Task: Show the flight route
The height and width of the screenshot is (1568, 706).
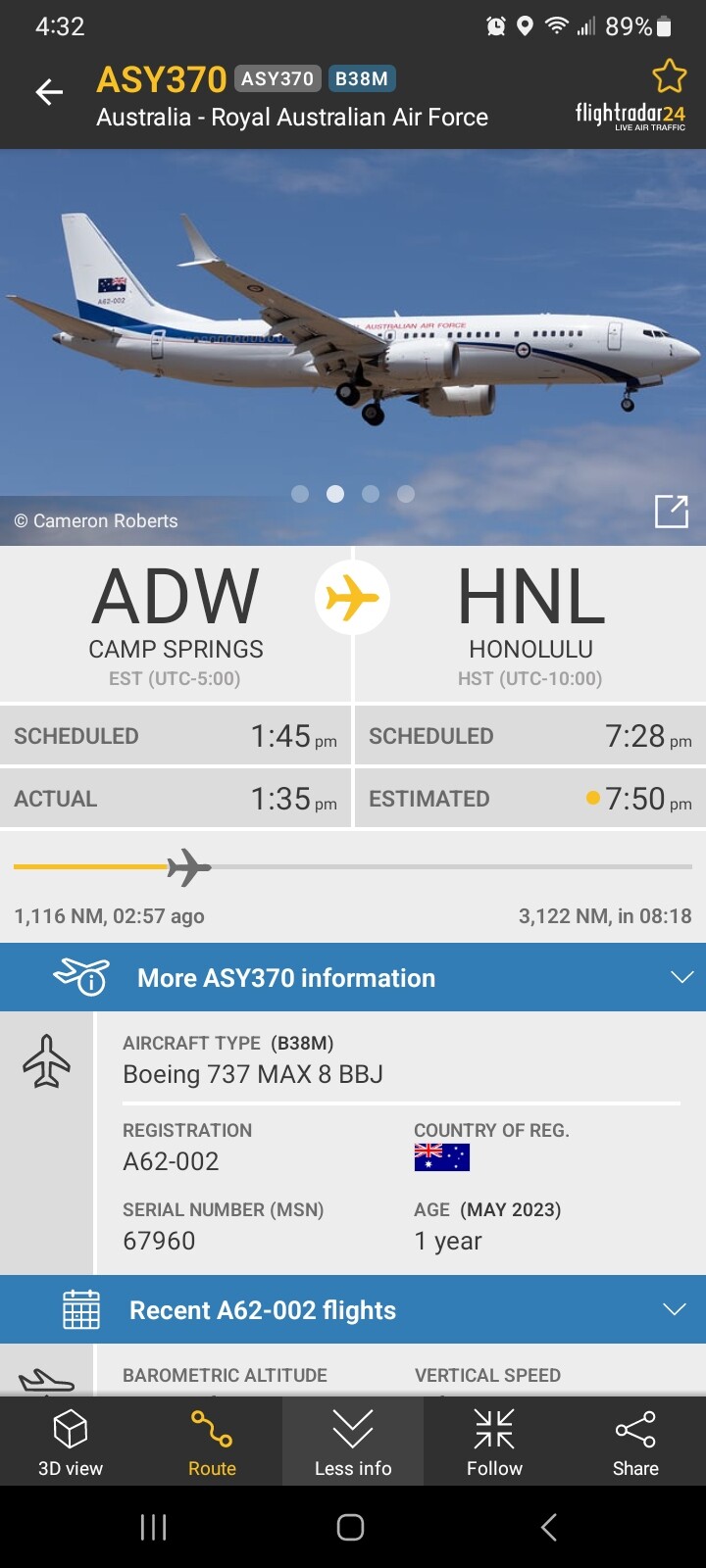Action: click(x=212, y=1441)
